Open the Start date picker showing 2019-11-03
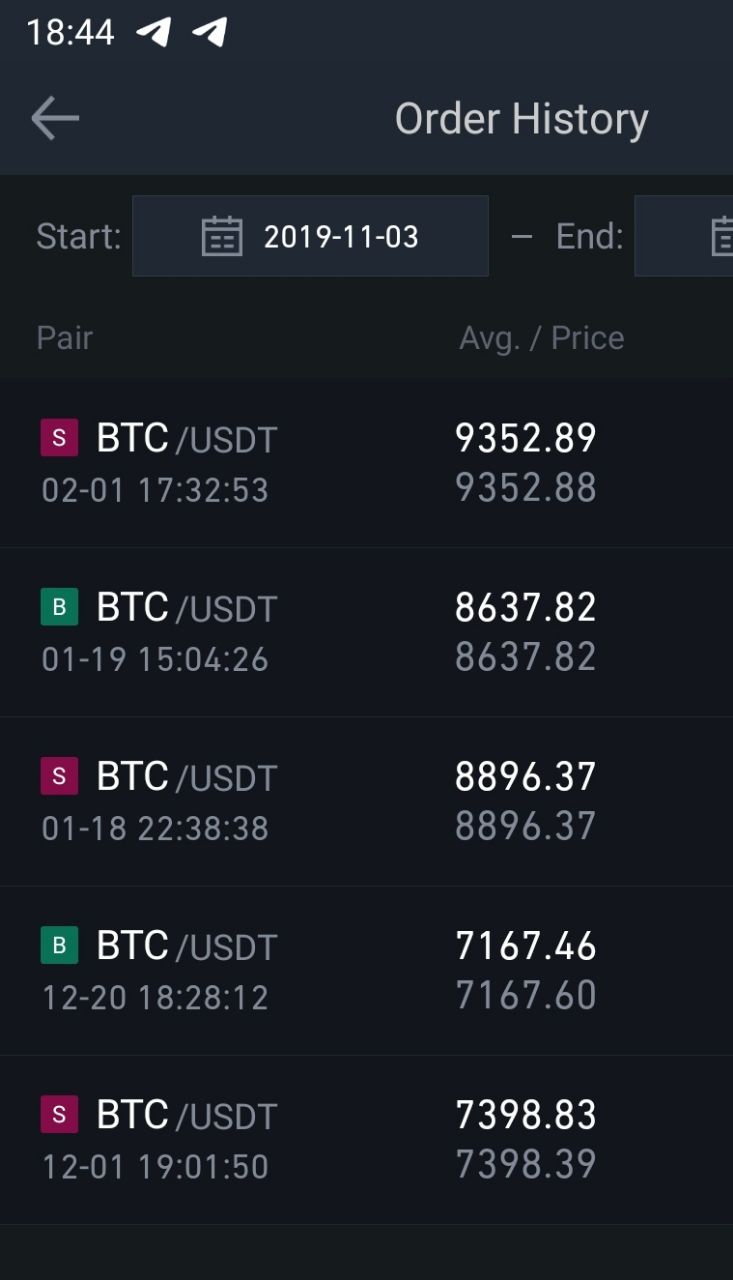Viewport: 733px width, 1280px height. pos(310,236)
